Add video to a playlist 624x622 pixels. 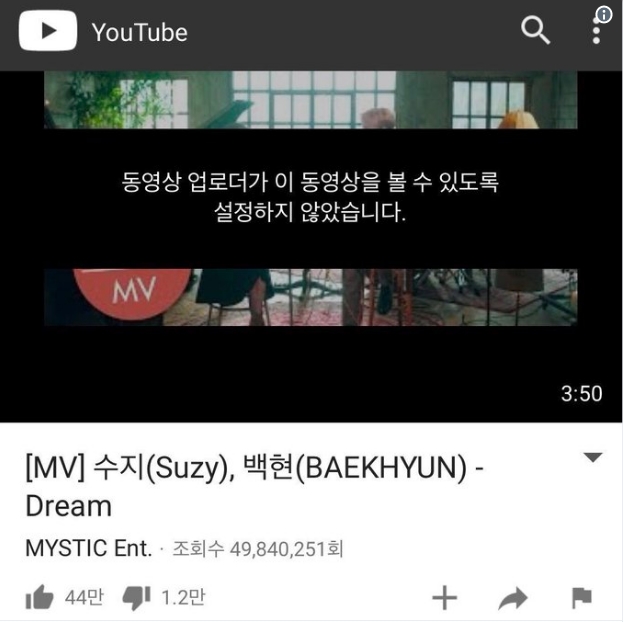click(444, 598)
